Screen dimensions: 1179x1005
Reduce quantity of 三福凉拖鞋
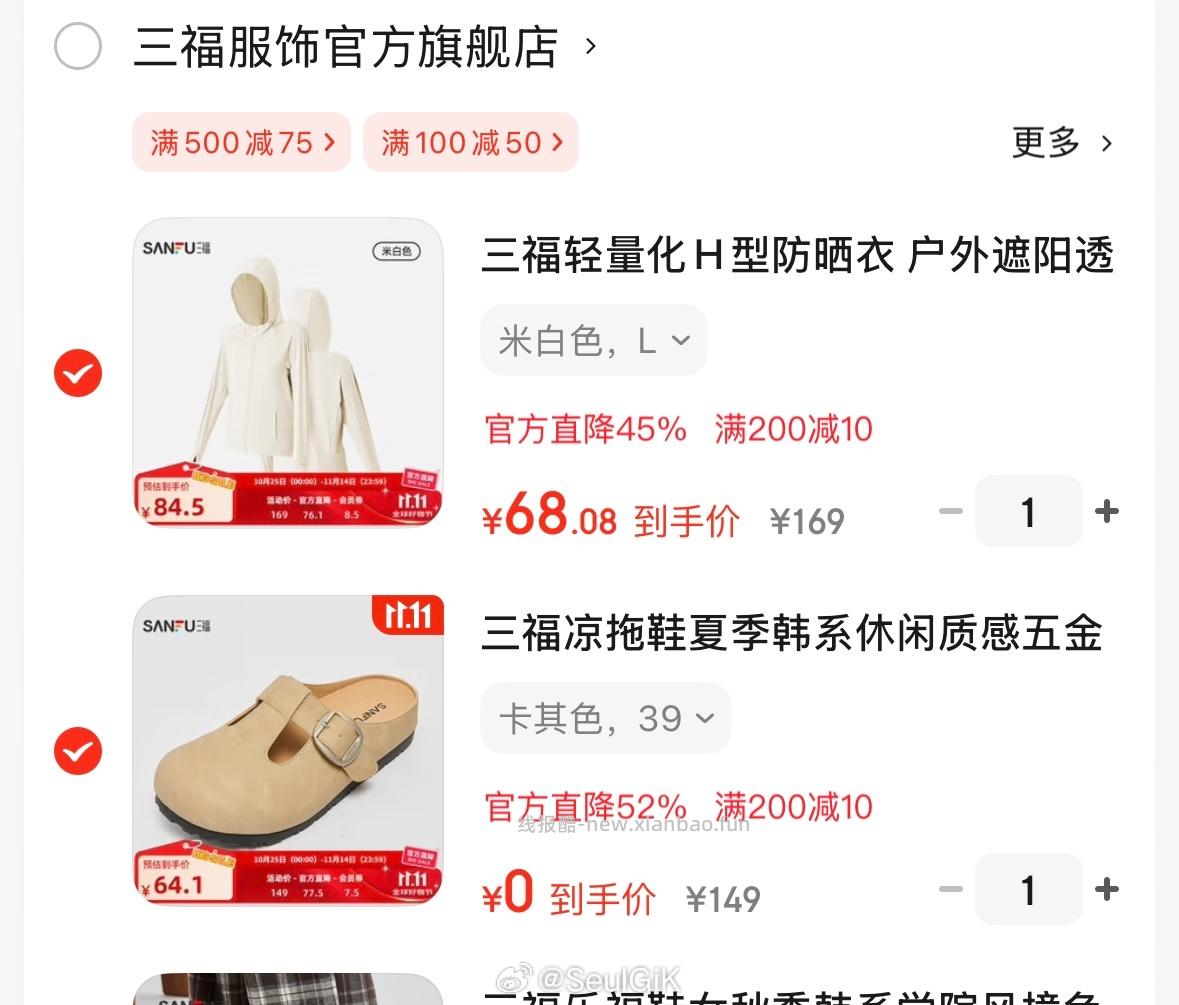[950, 889]
